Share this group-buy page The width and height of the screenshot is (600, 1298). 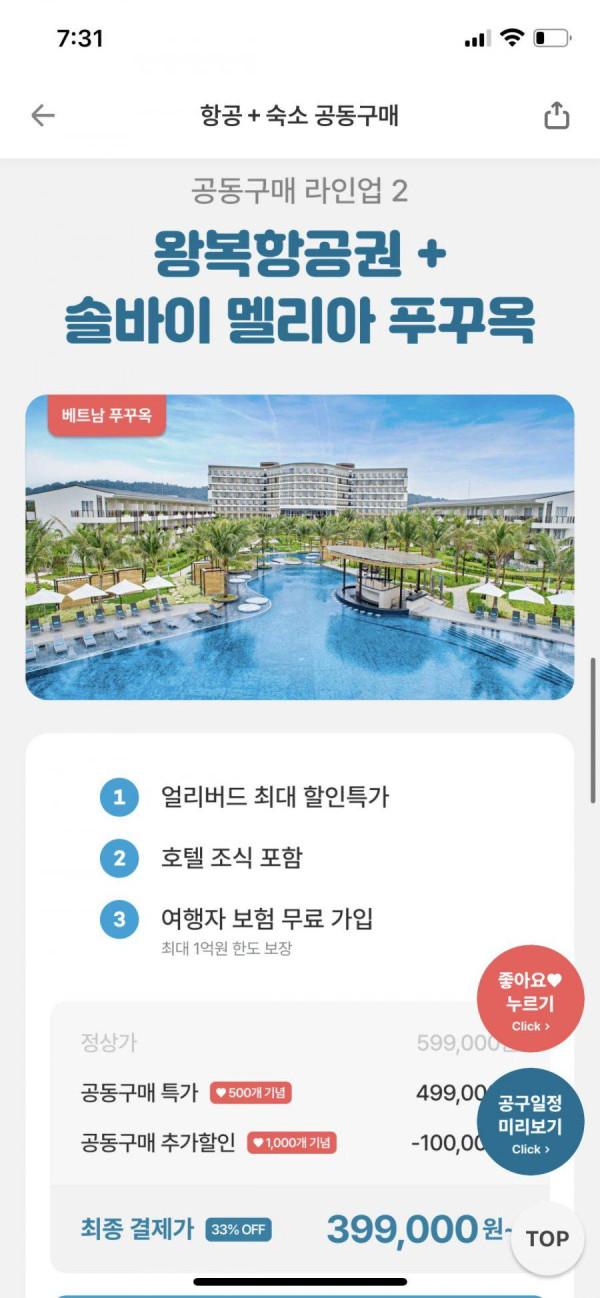coord(556,116)
